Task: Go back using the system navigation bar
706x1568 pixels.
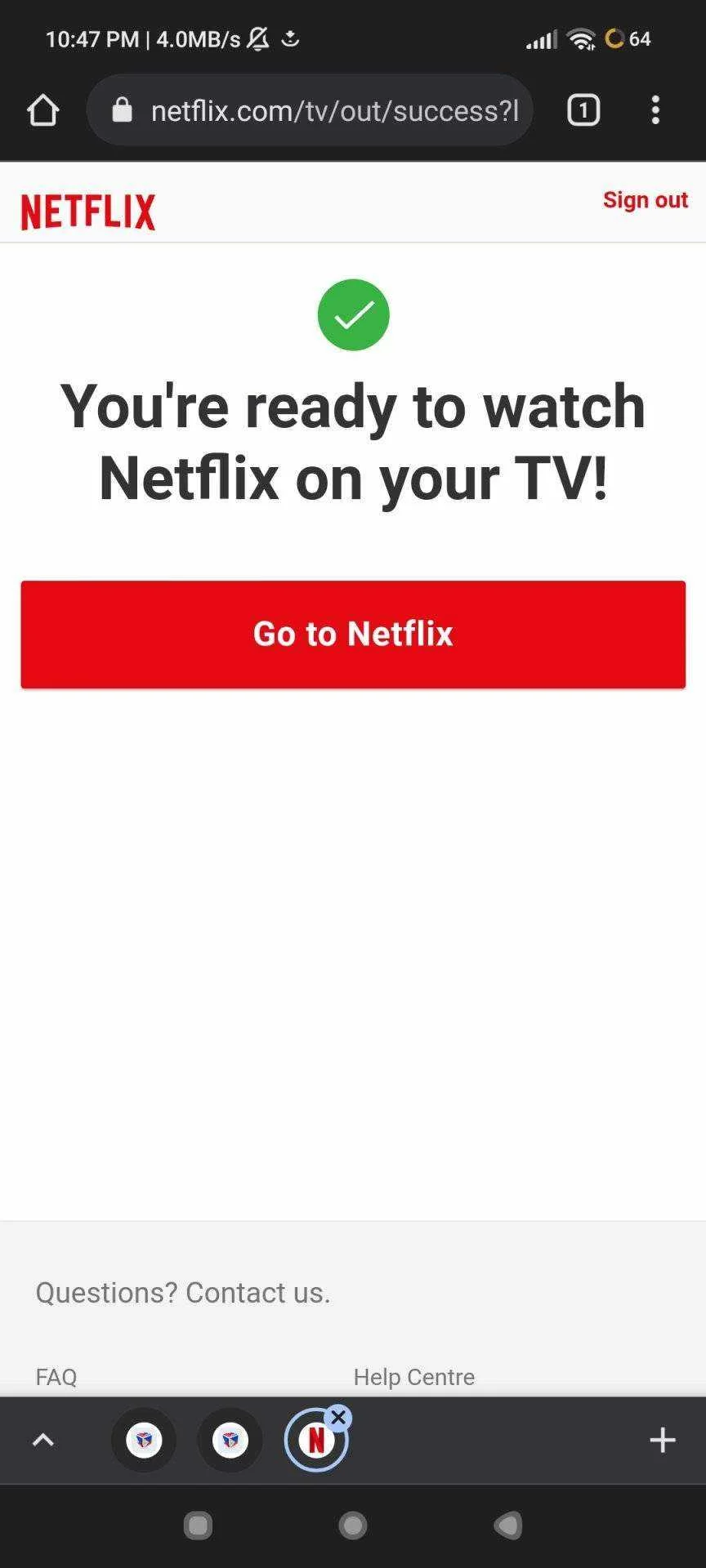Action: tap(507, 1525)
